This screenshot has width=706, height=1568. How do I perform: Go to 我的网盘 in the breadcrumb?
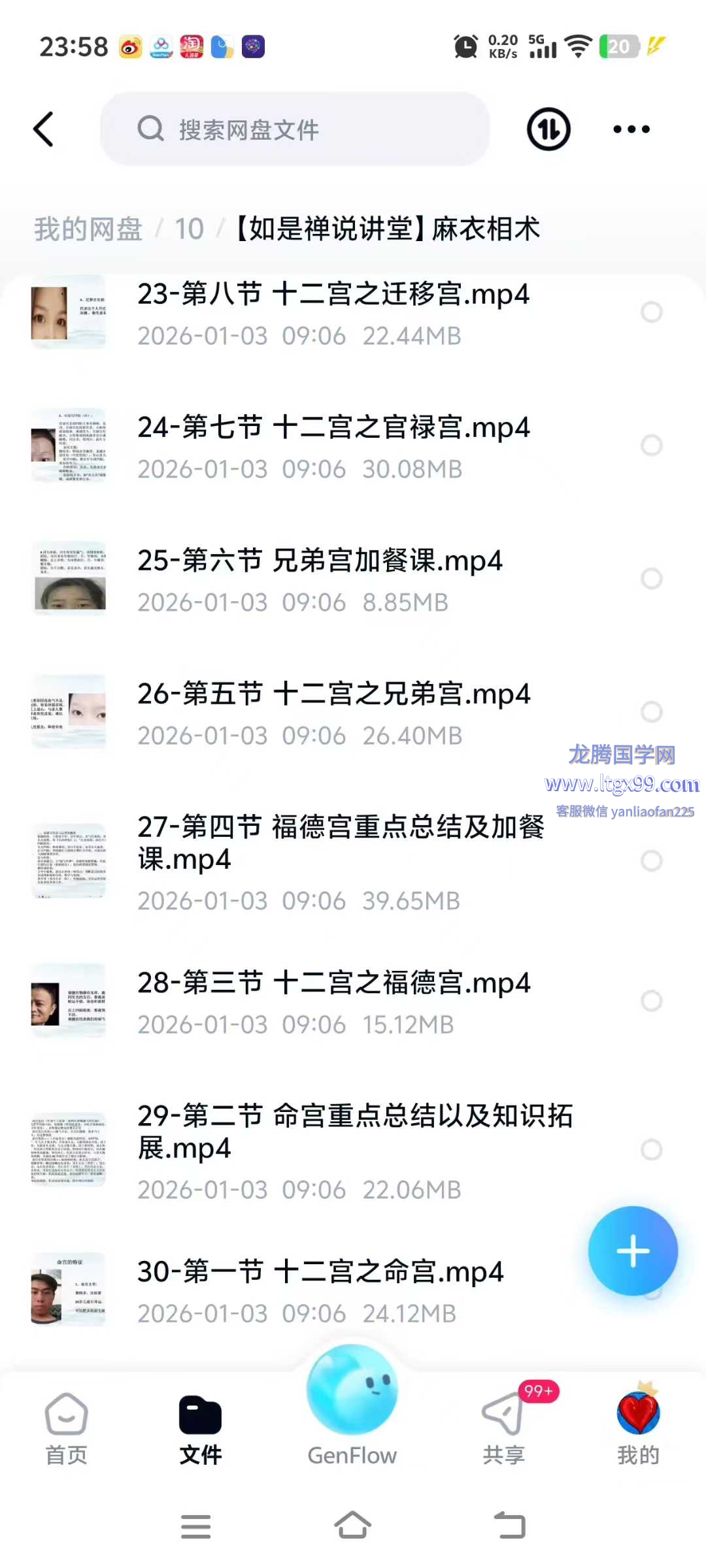[x=88, y=229]
